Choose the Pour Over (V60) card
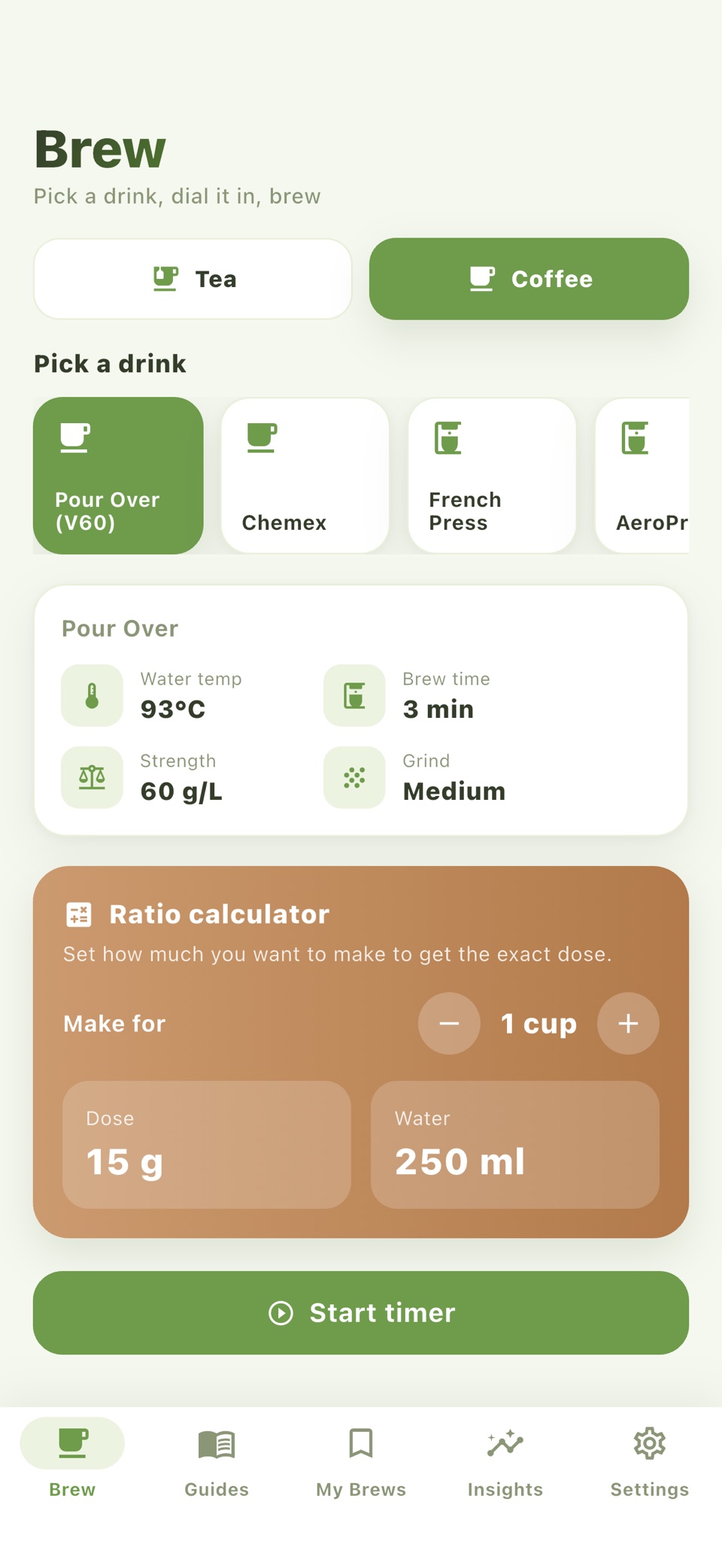The width and height of the screenshot is (722, 1568). tap(118, 476)
